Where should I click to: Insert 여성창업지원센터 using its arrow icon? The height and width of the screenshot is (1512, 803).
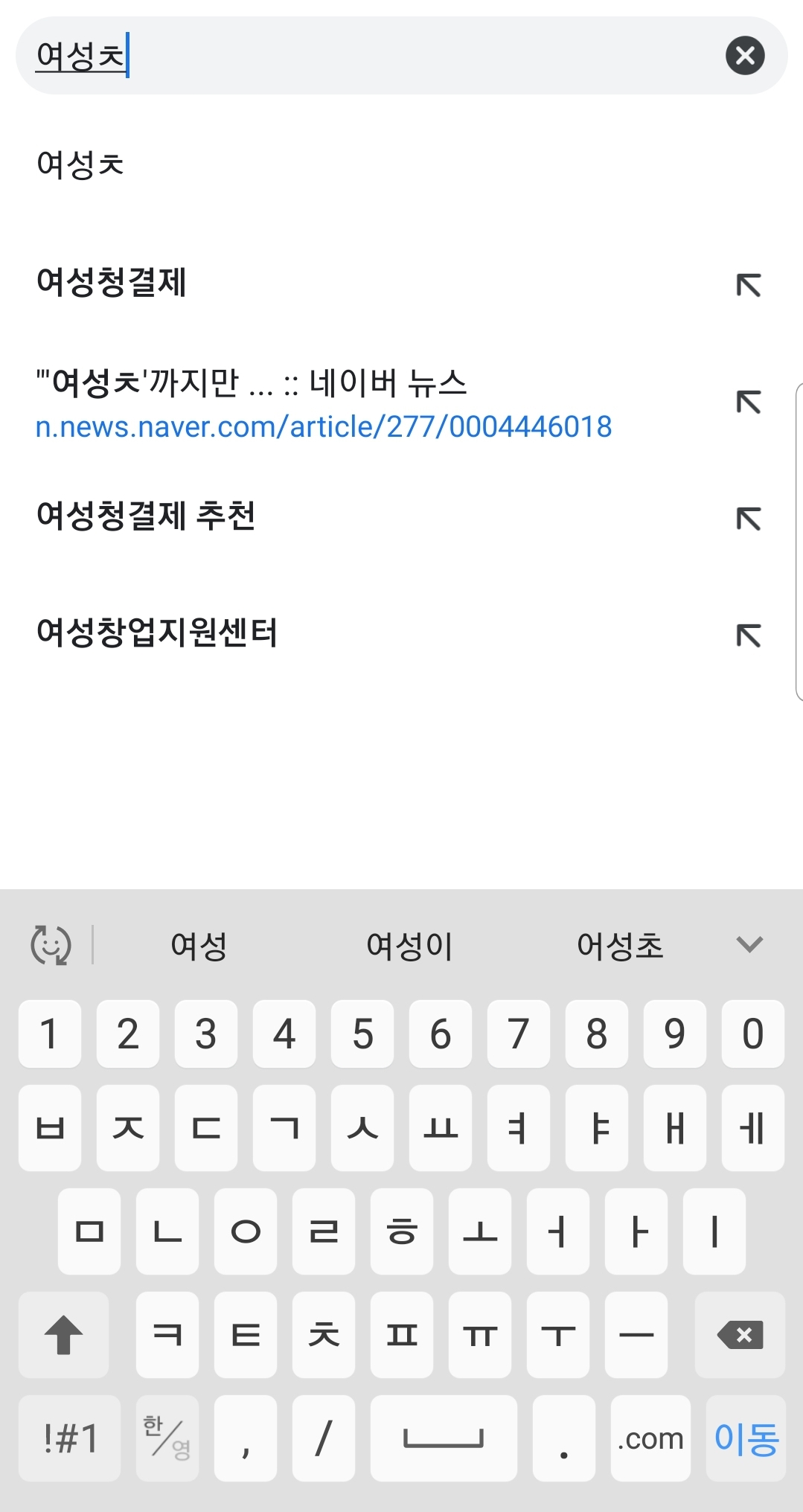click(x=748, y=635)
